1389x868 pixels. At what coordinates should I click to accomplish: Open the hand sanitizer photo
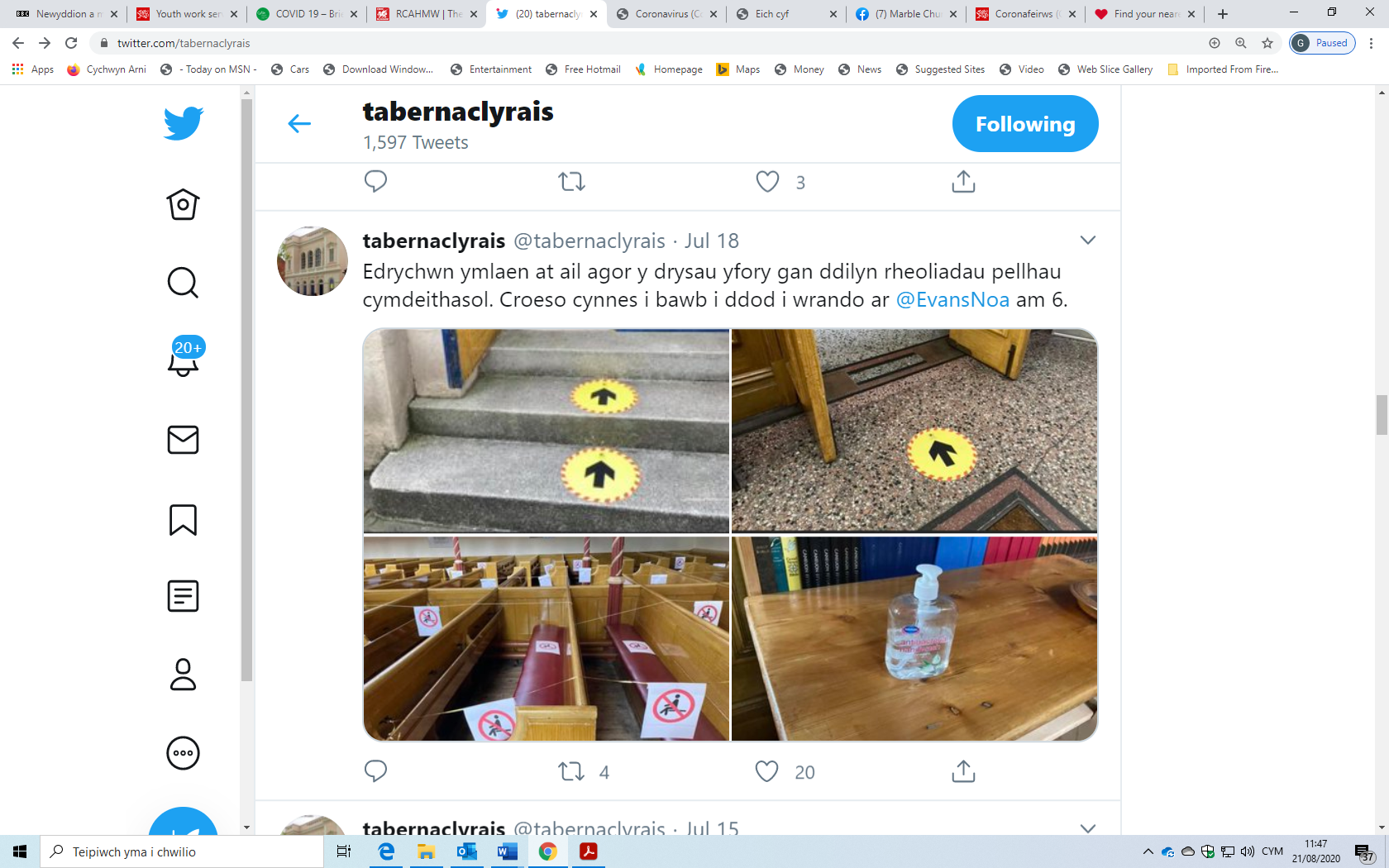click(914, 638)
